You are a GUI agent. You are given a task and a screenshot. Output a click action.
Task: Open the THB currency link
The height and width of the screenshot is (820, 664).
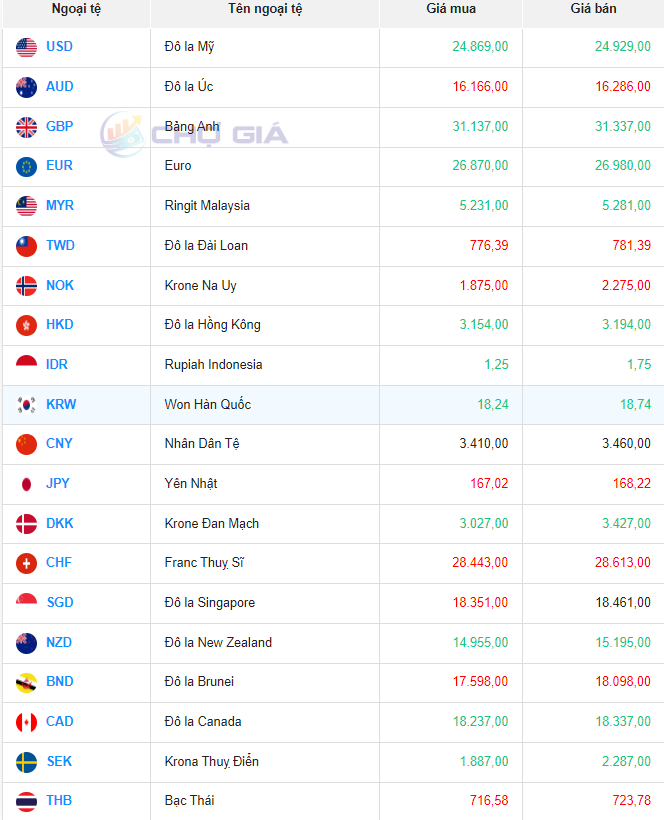pos(59,800)
